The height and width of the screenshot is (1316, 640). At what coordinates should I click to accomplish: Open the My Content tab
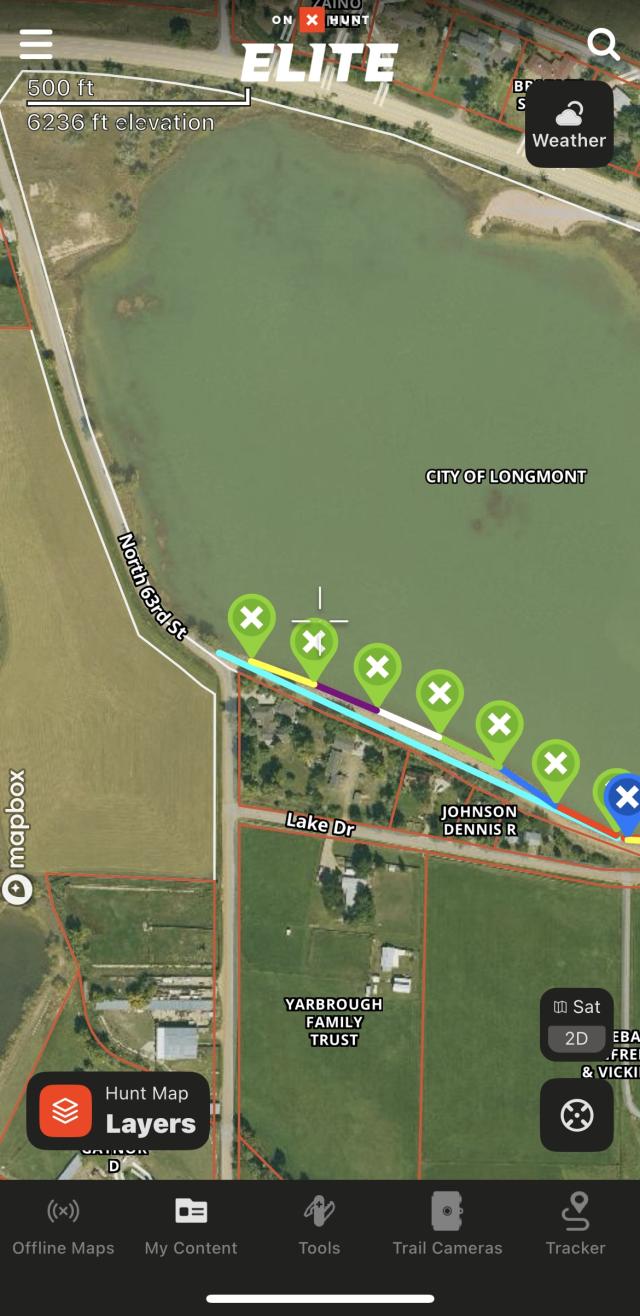click(191, 1225)
